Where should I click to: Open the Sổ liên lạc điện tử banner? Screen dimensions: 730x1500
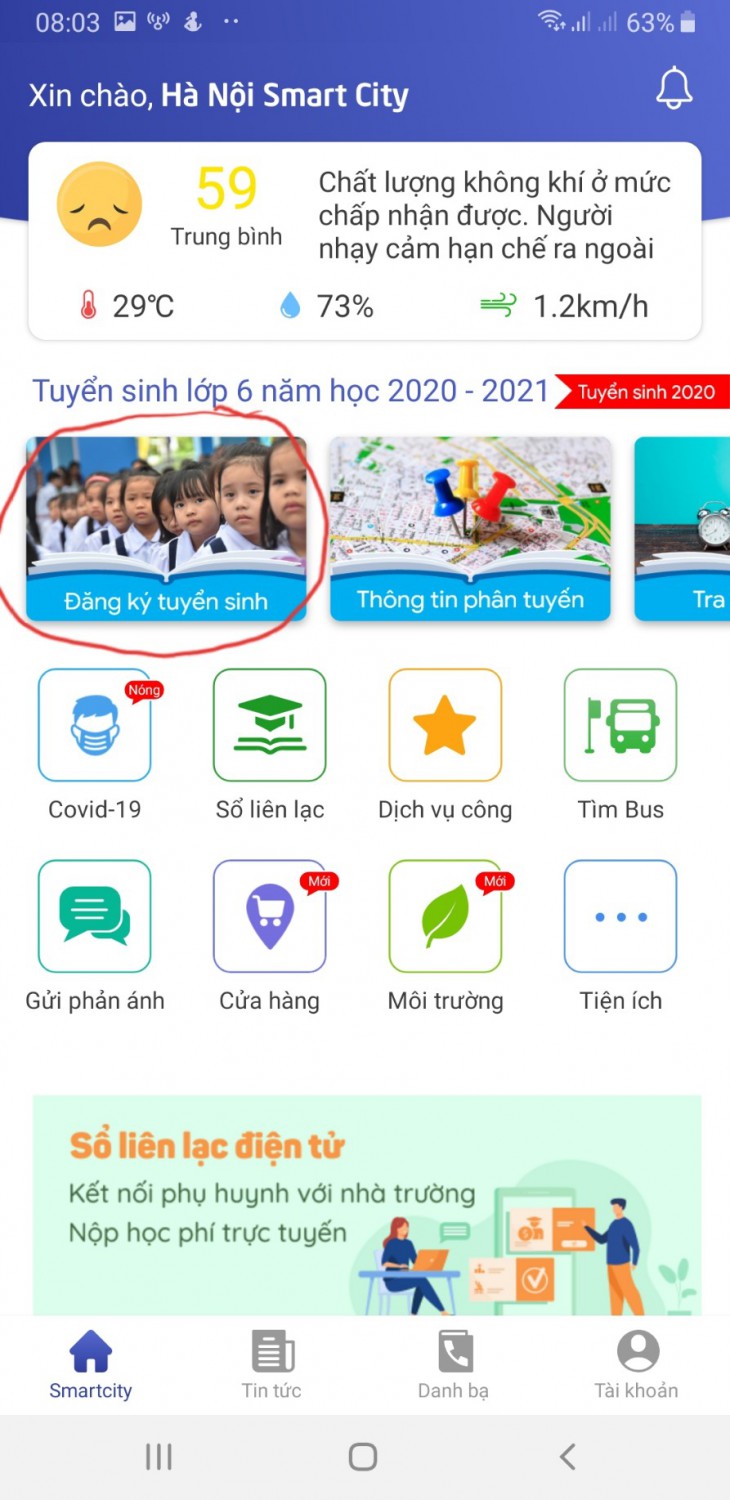[366, 1205]
